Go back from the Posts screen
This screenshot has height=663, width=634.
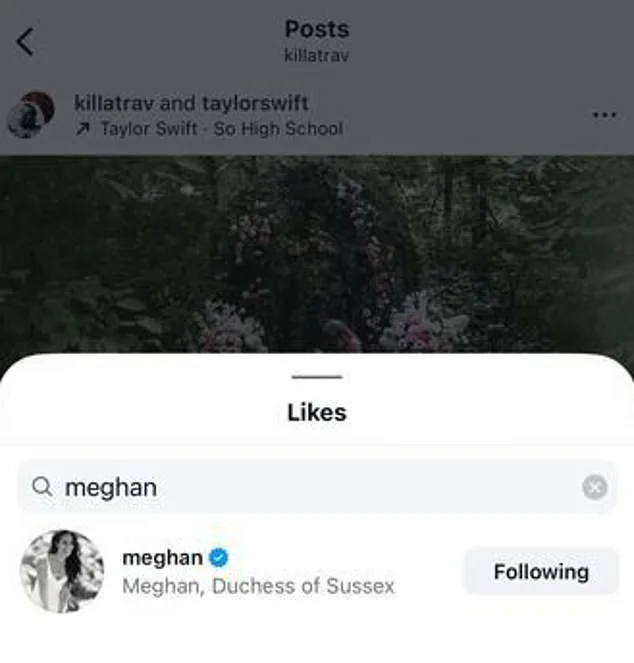[x=25, y=42]
